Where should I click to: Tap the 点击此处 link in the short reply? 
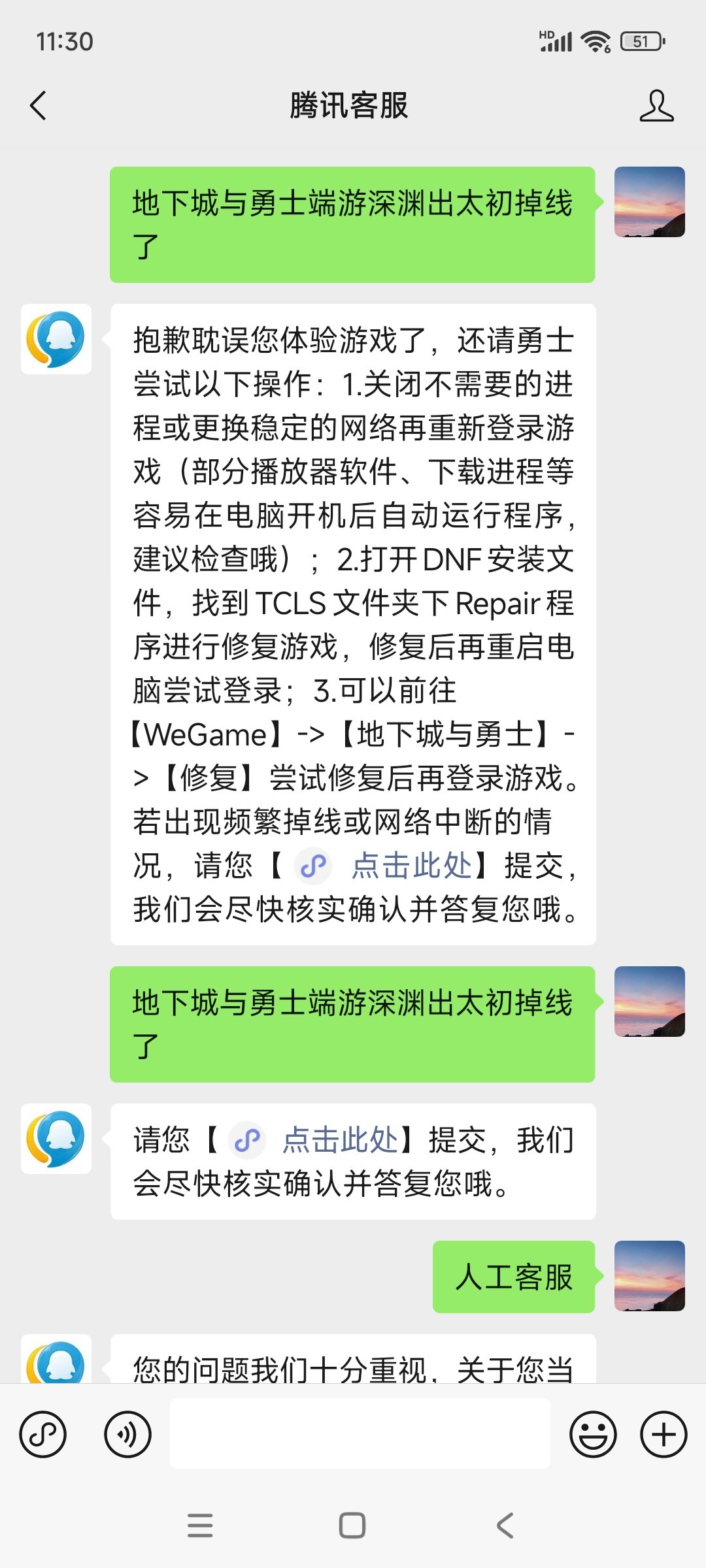click(340, 1140)
